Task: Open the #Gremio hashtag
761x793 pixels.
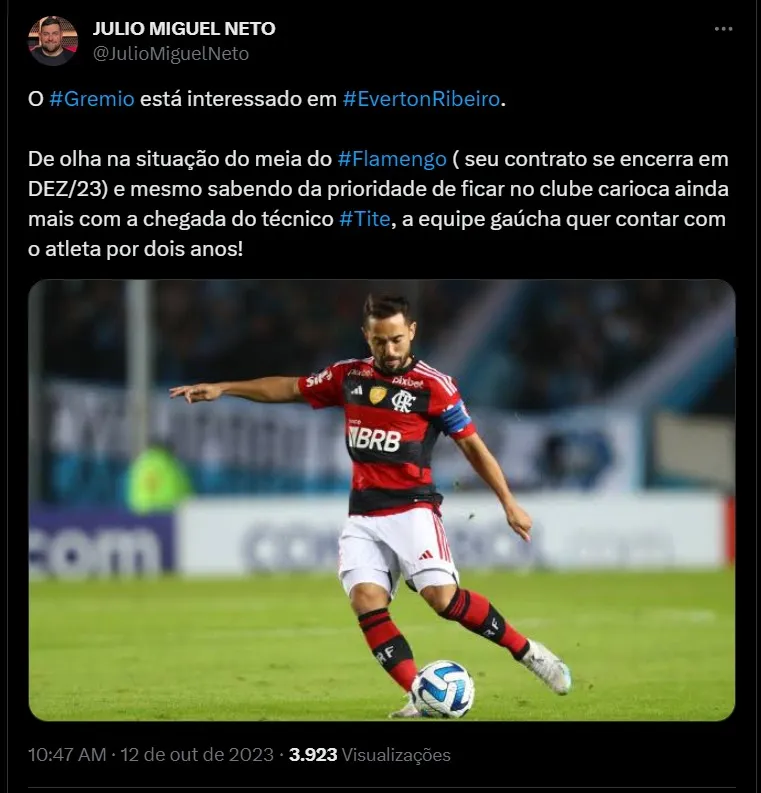Action: click(x=91, y=100)
